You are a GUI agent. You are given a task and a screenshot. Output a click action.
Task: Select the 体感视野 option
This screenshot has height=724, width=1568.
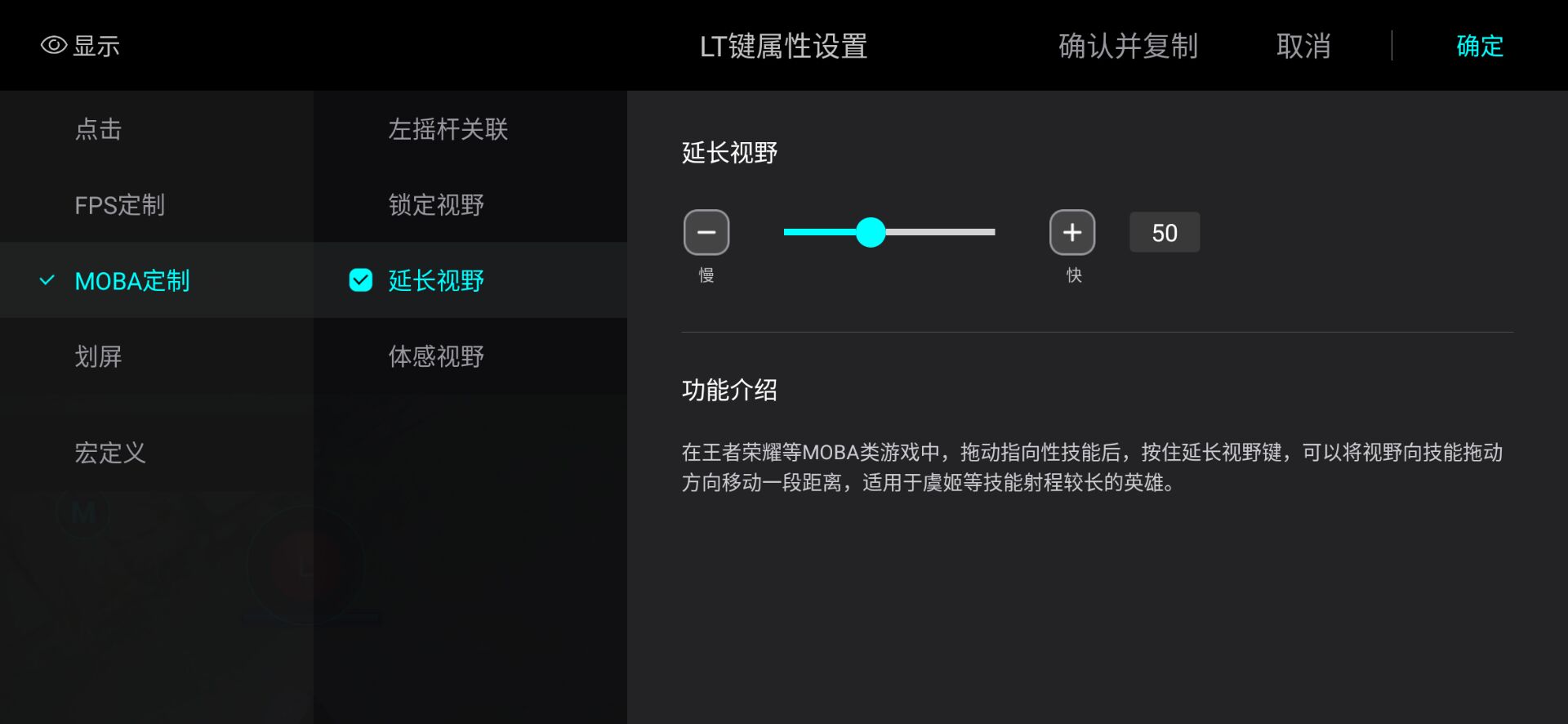pos(436,357)
